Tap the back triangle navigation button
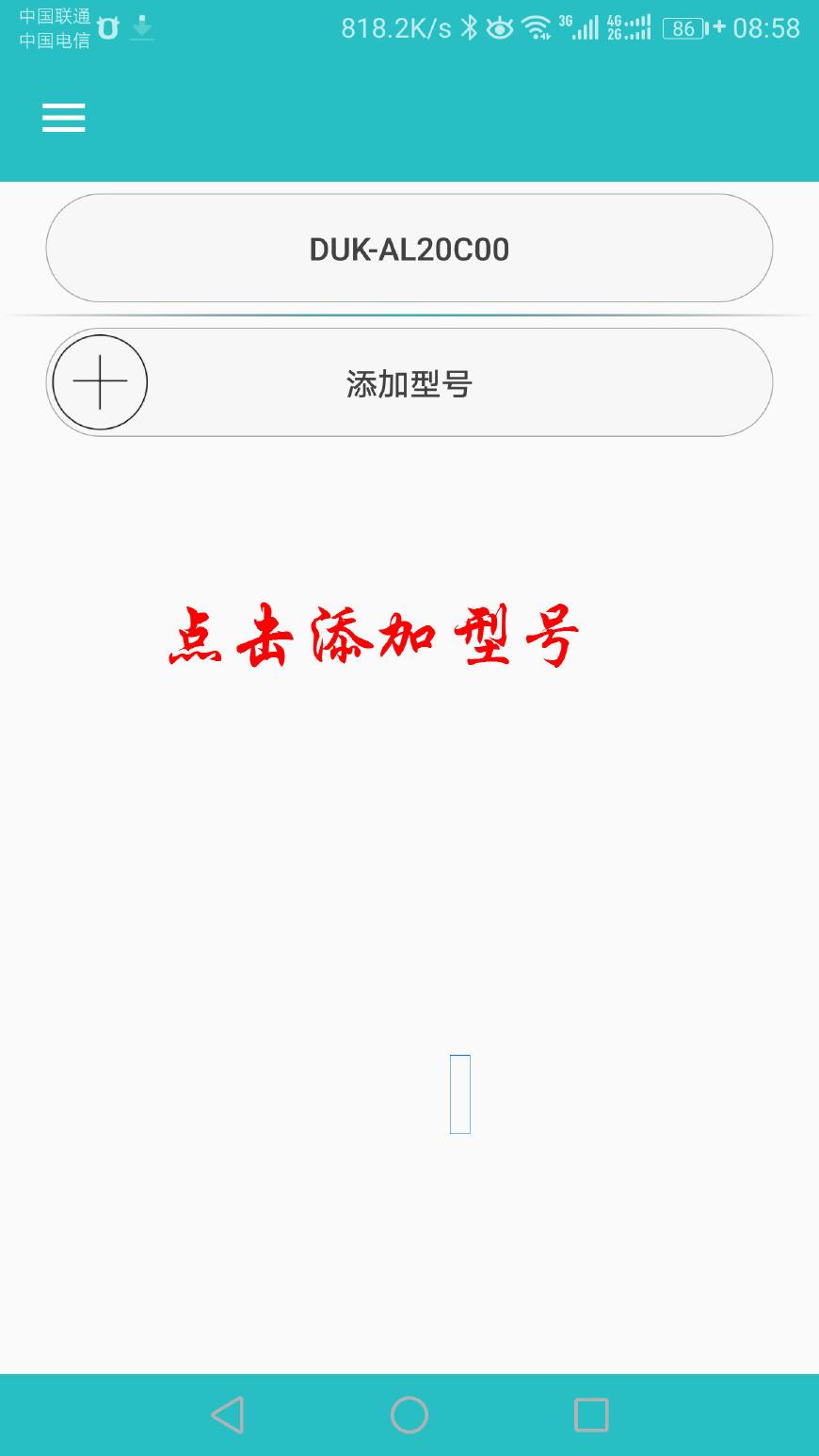This screenshot has width=819, height=1456. coord(226,1414)
